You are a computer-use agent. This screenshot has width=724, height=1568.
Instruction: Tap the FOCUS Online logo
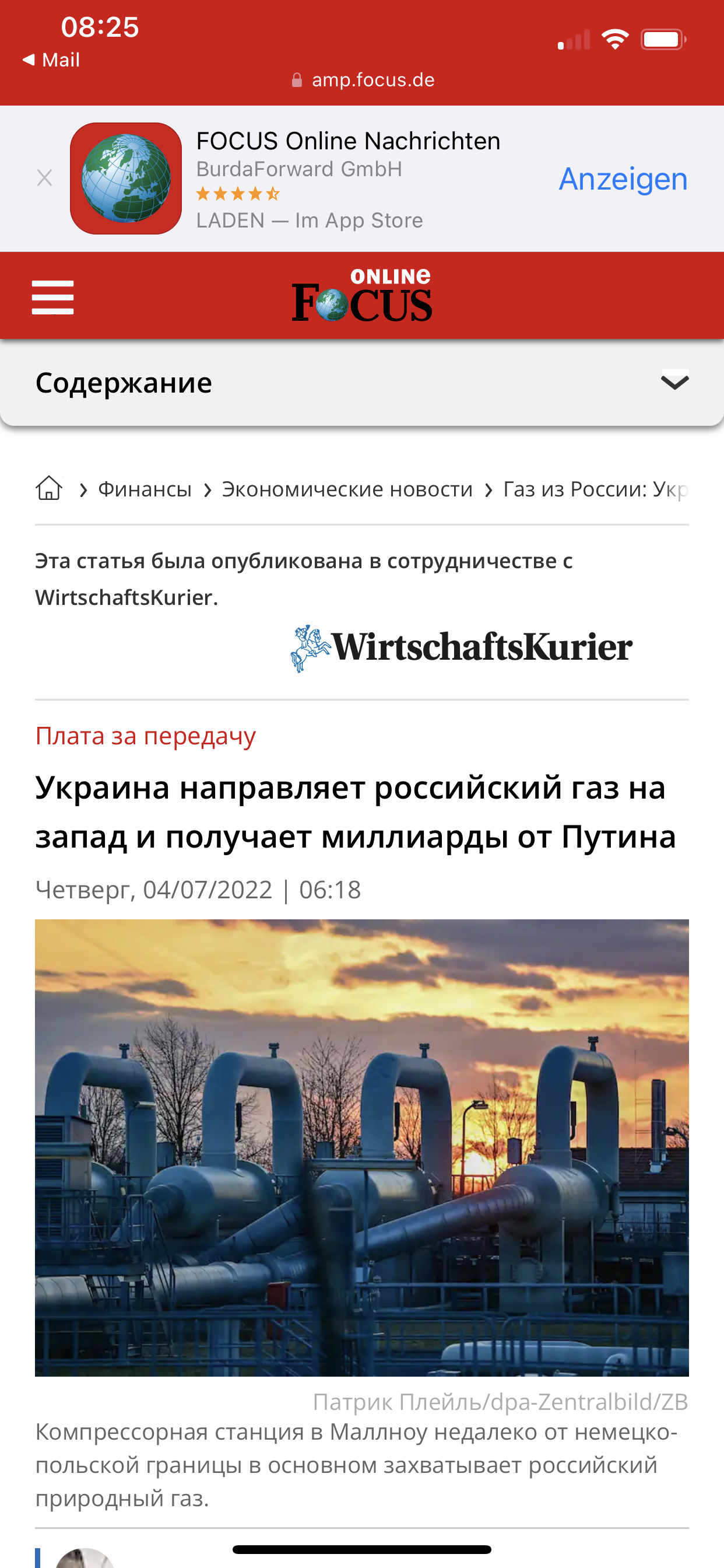(x=362, y=295)
